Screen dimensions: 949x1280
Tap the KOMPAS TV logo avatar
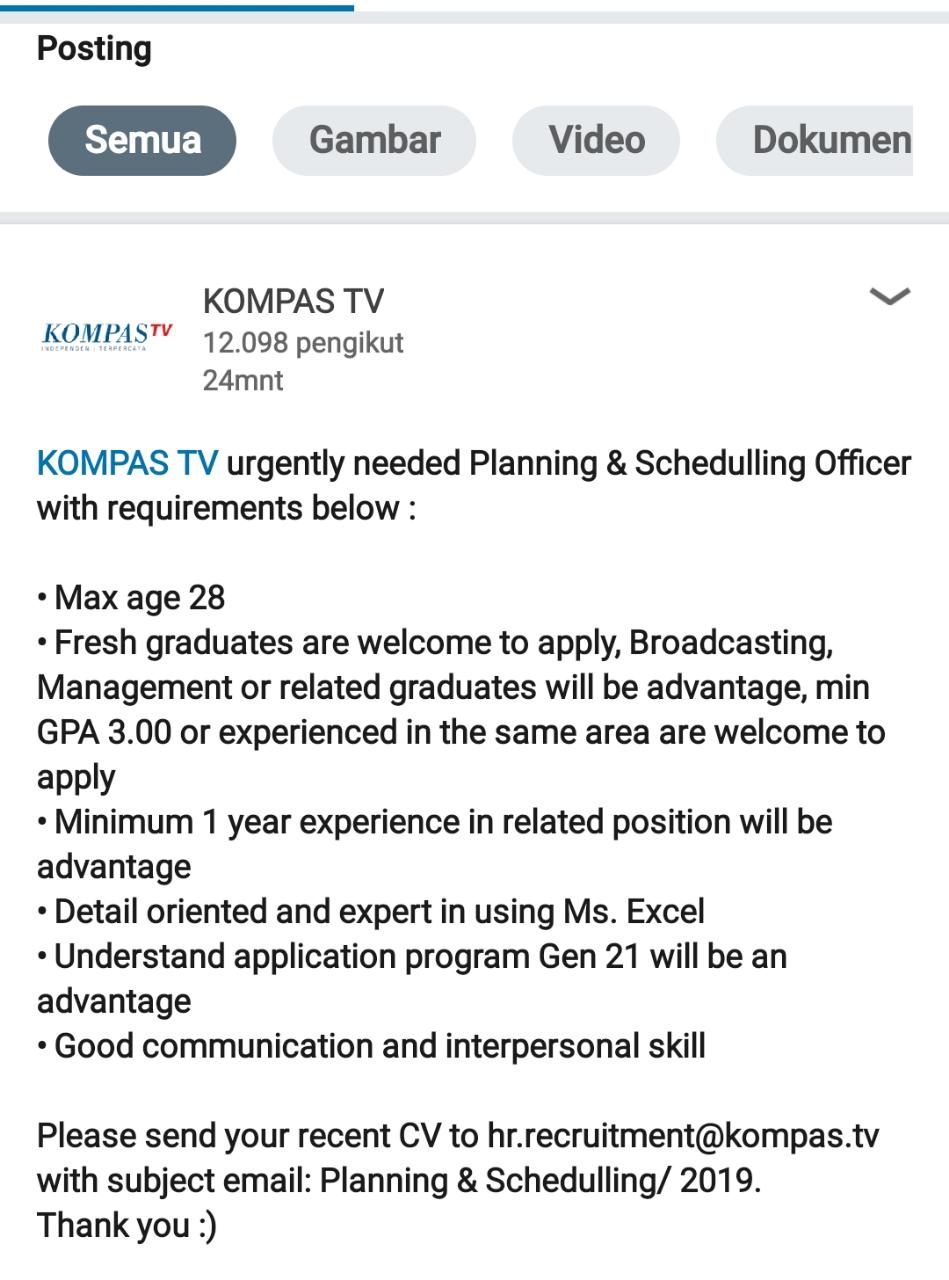(x=107, y=336)
